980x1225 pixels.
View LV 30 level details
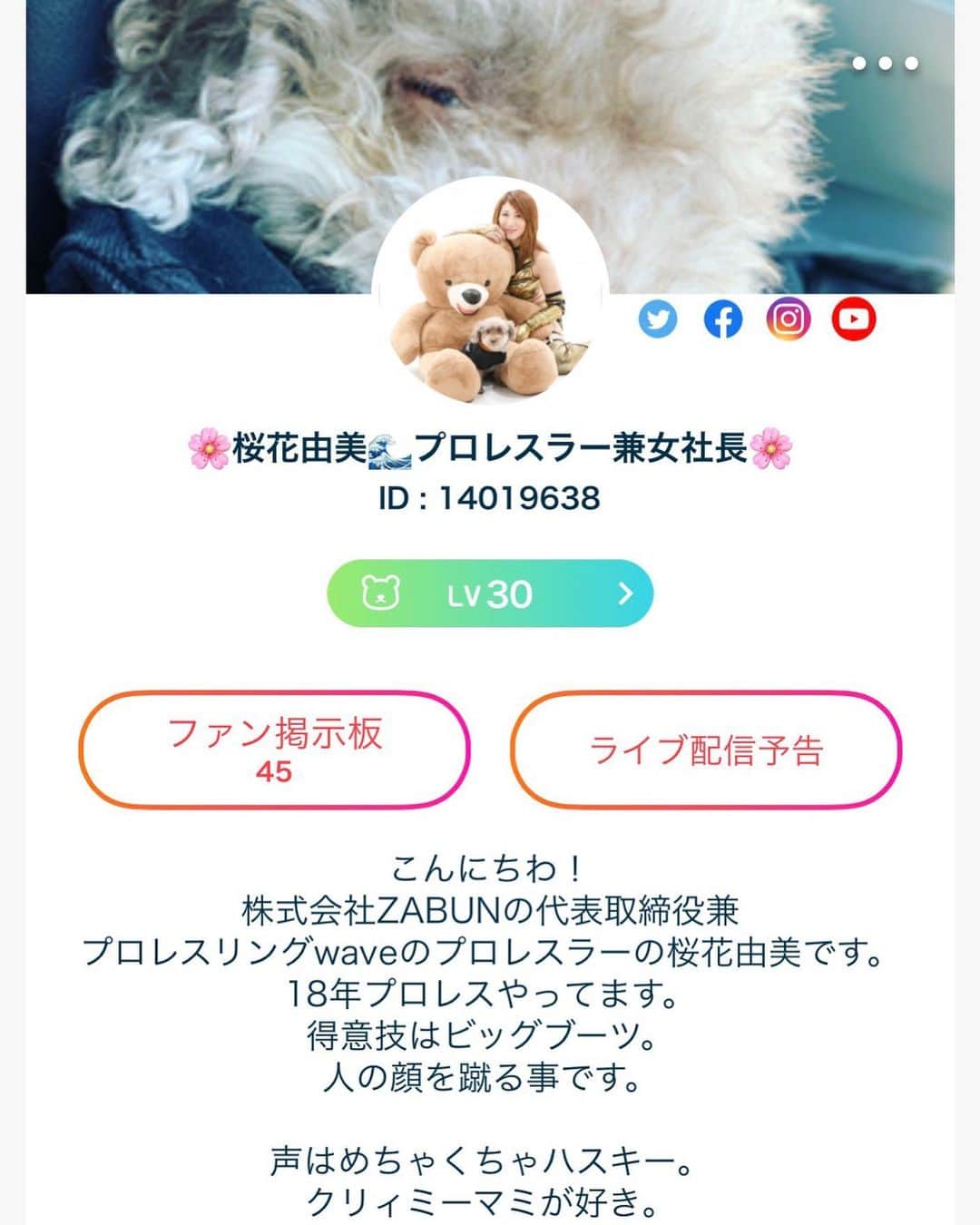(490, 593)
